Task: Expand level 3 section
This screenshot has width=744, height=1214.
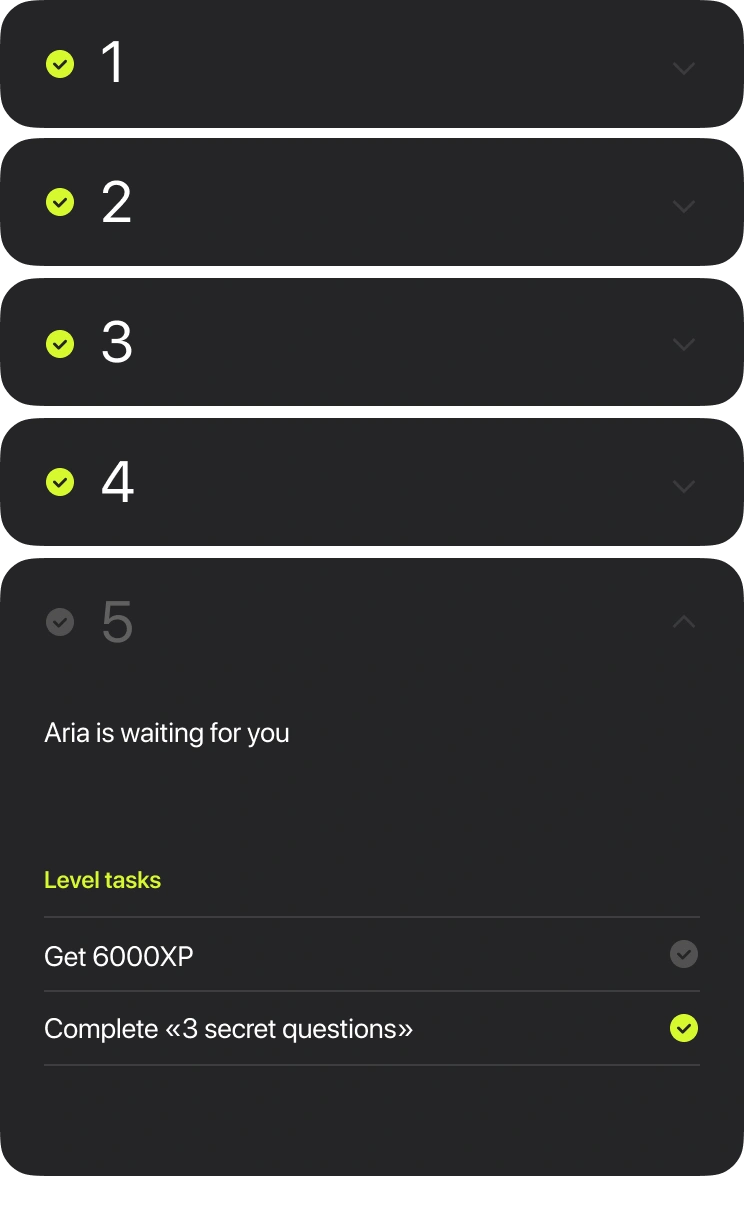Action: 683,344
